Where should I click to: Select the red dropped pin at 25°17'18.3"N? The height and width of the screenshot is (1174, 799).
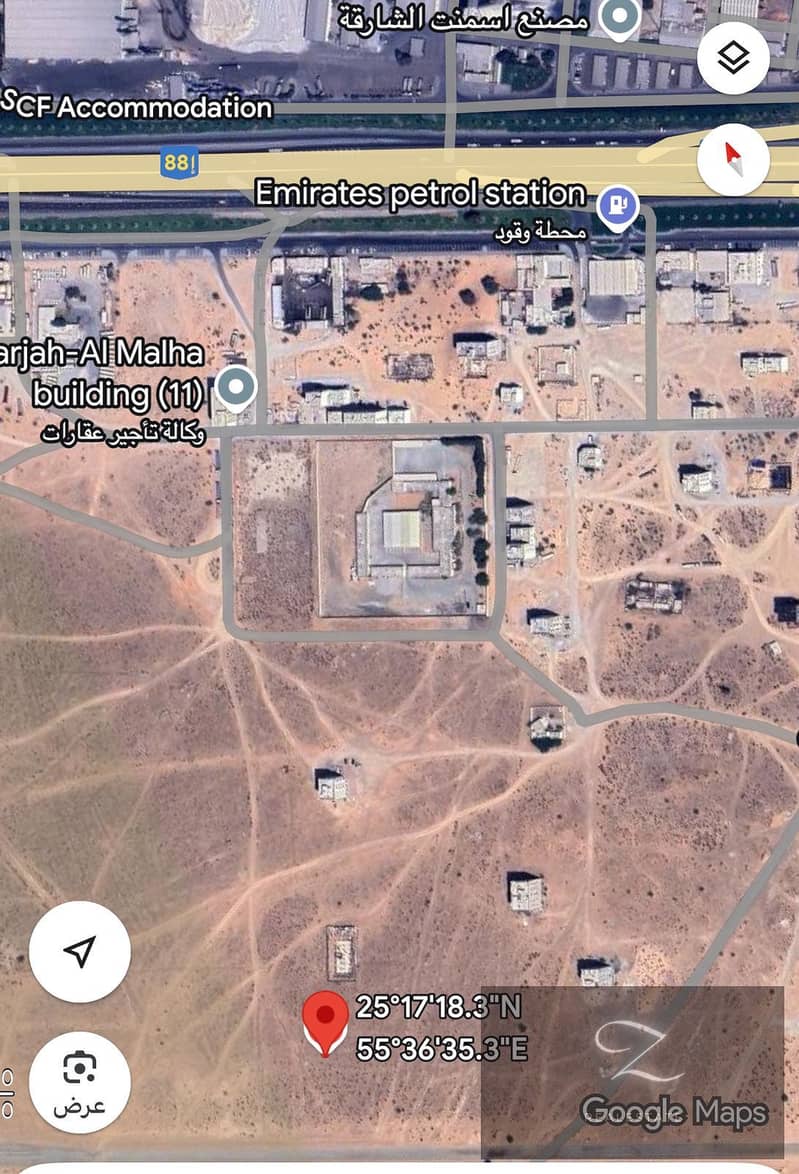coord(325,1019)
